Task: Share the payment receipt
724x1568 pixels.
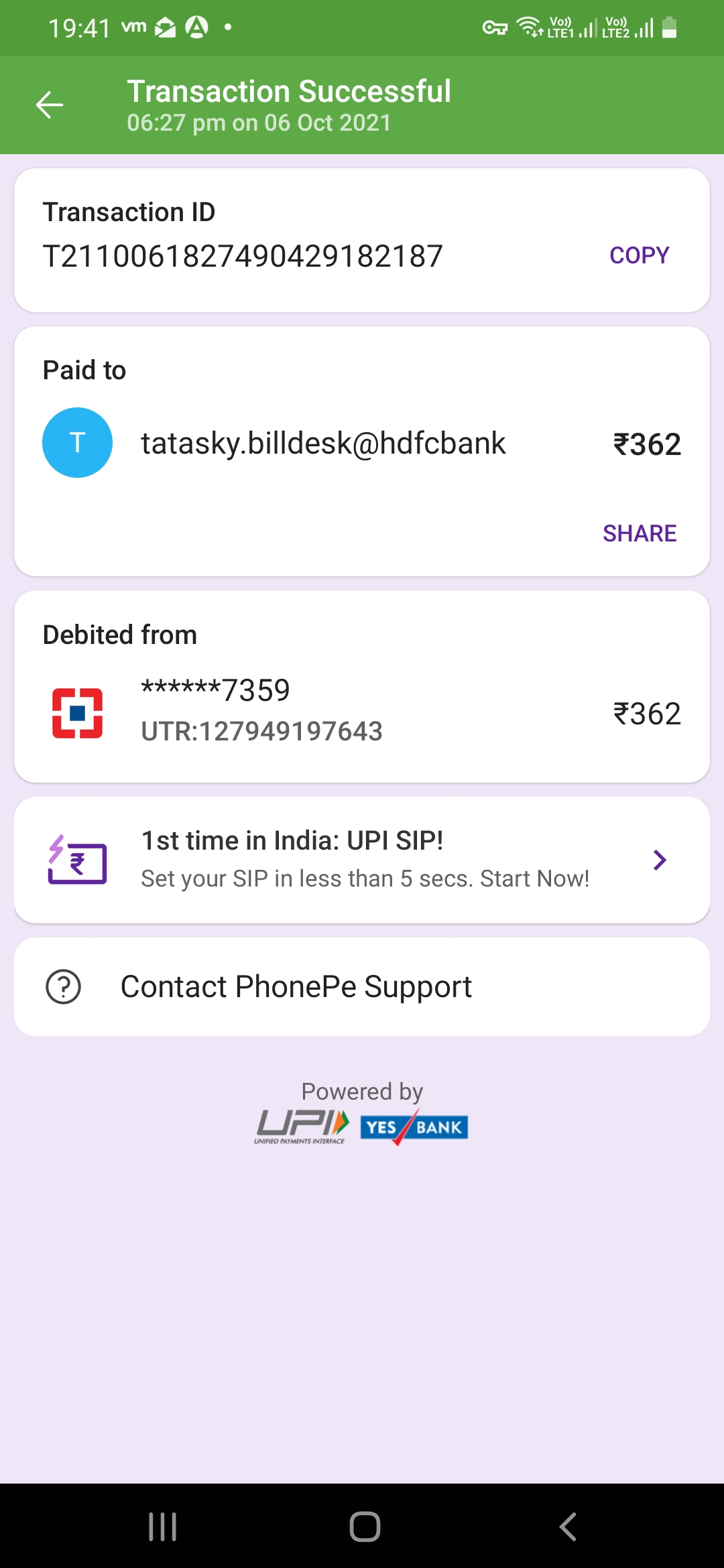Action: pyautogui.click(x=639, y=533)
